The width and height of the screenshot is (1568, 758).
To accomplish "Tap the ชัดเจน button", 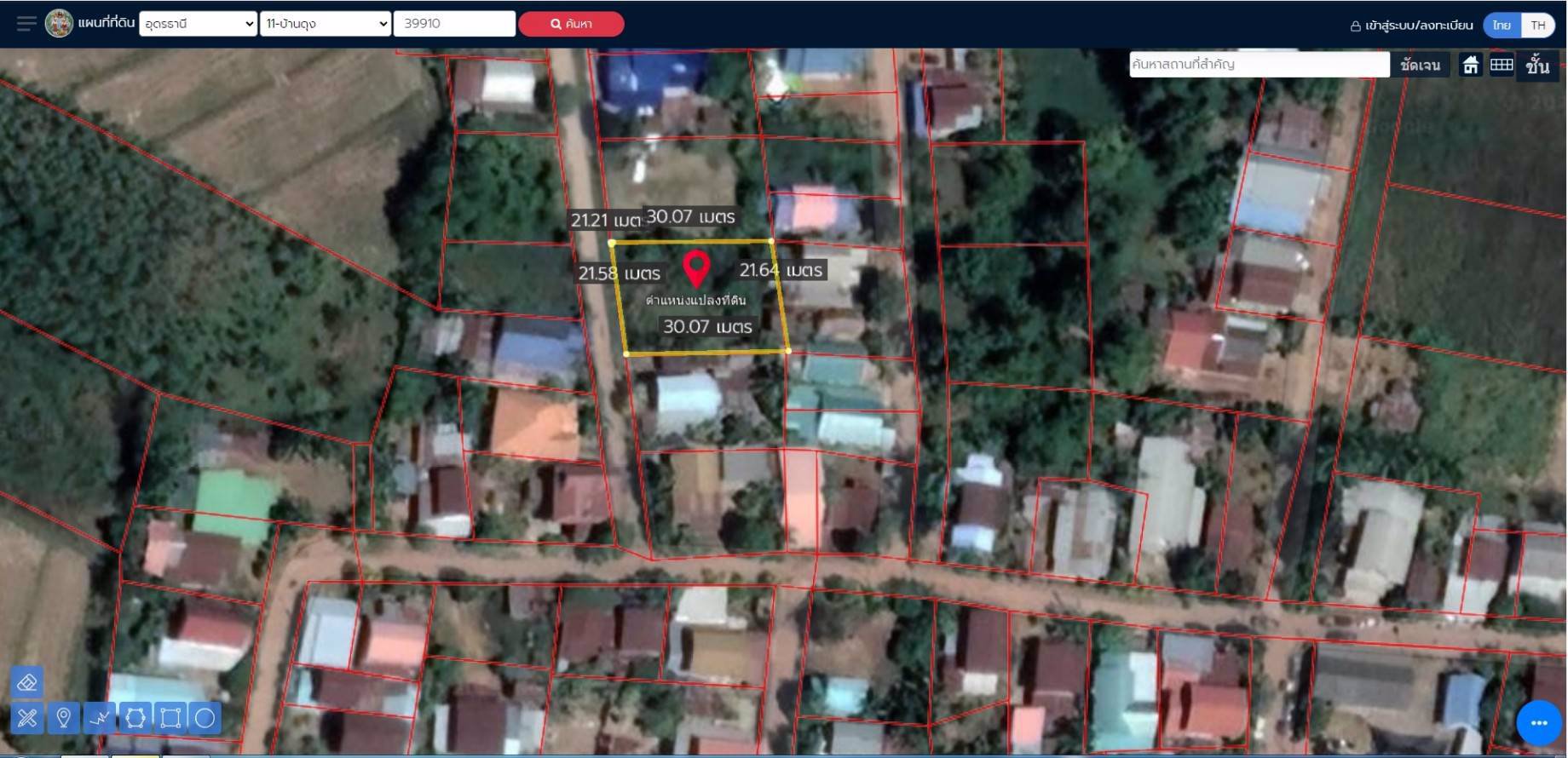I will tap(1420, 65).
